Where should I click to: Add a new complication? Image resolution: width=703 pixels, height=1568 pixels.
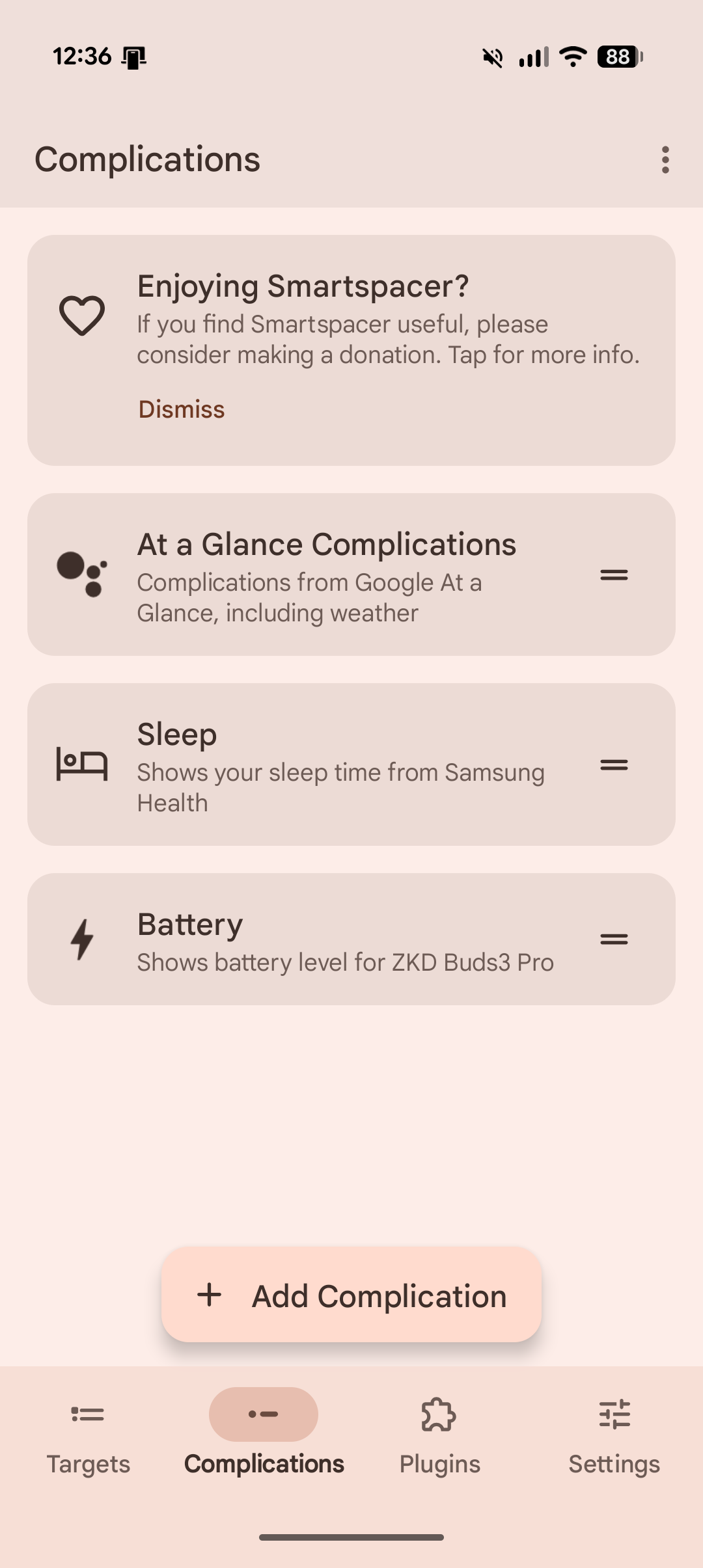pos(351,1295)
